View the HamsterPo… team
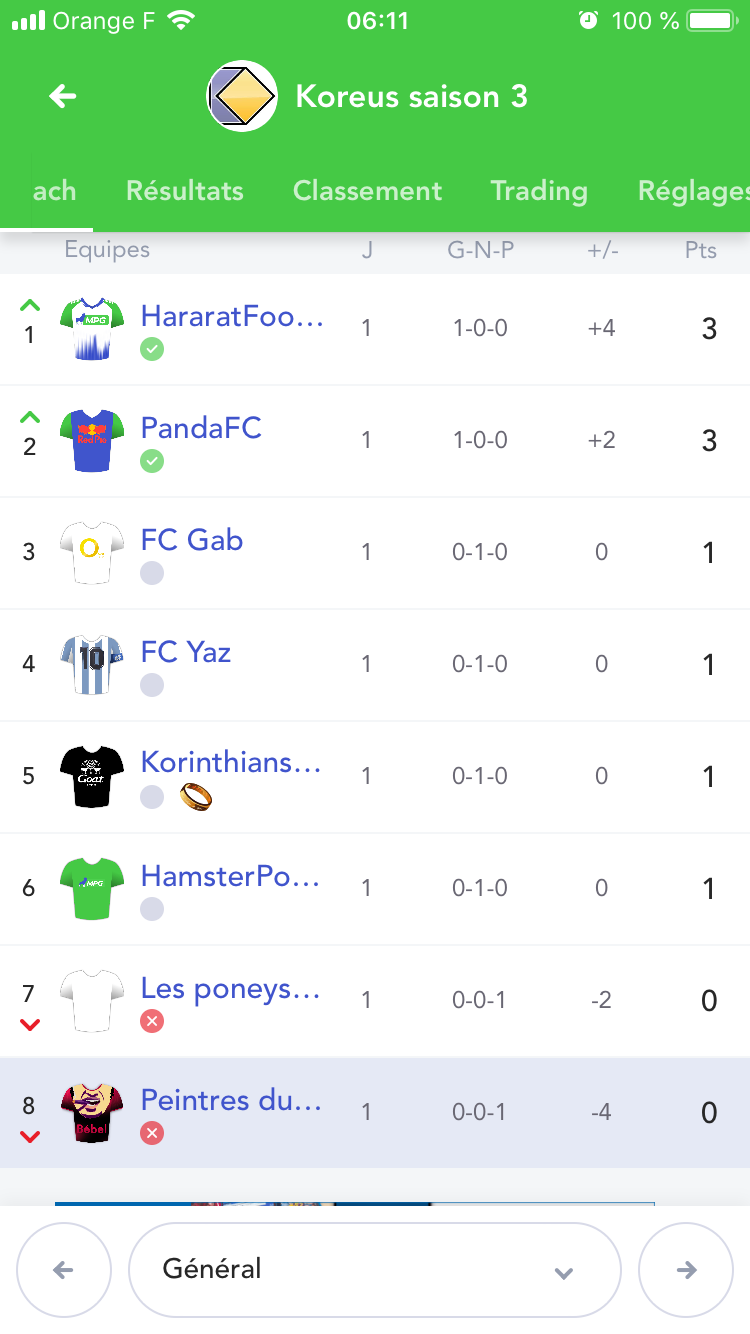Screen dimensions: 750x1334 tap(375, 889)
